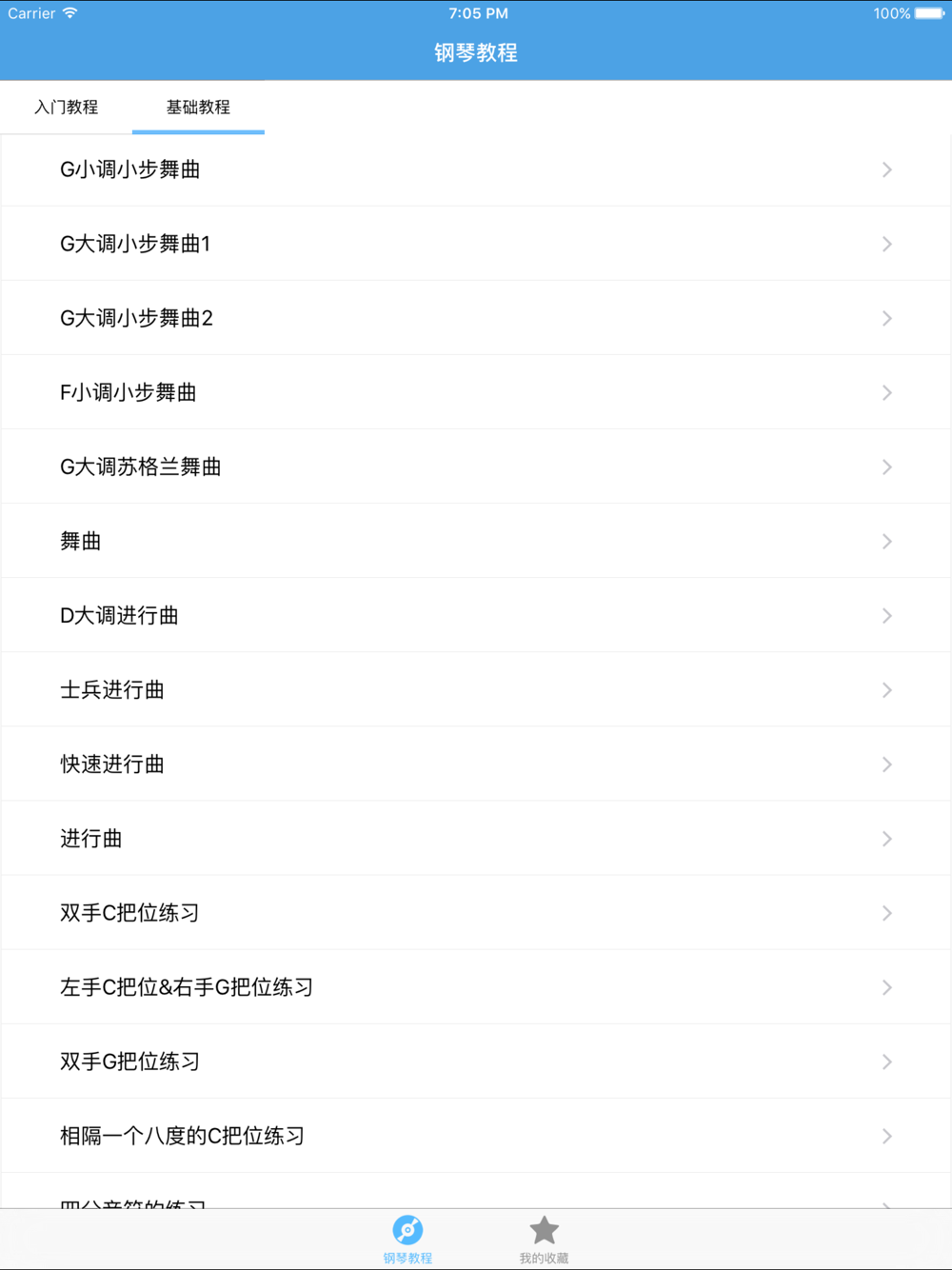The image size is (952, 1270).
Task: Tap the 进行曲 row
Action: [476, 838]
